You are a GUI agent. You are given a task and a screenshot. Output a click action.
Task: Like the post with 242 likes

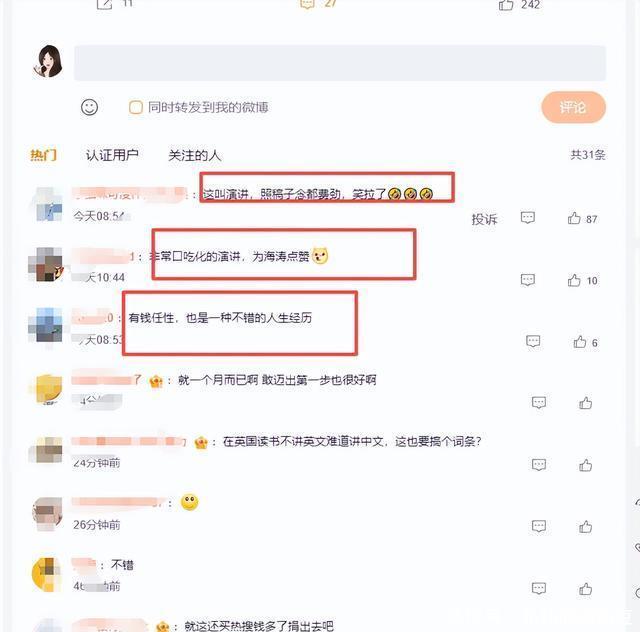point(506,5)
